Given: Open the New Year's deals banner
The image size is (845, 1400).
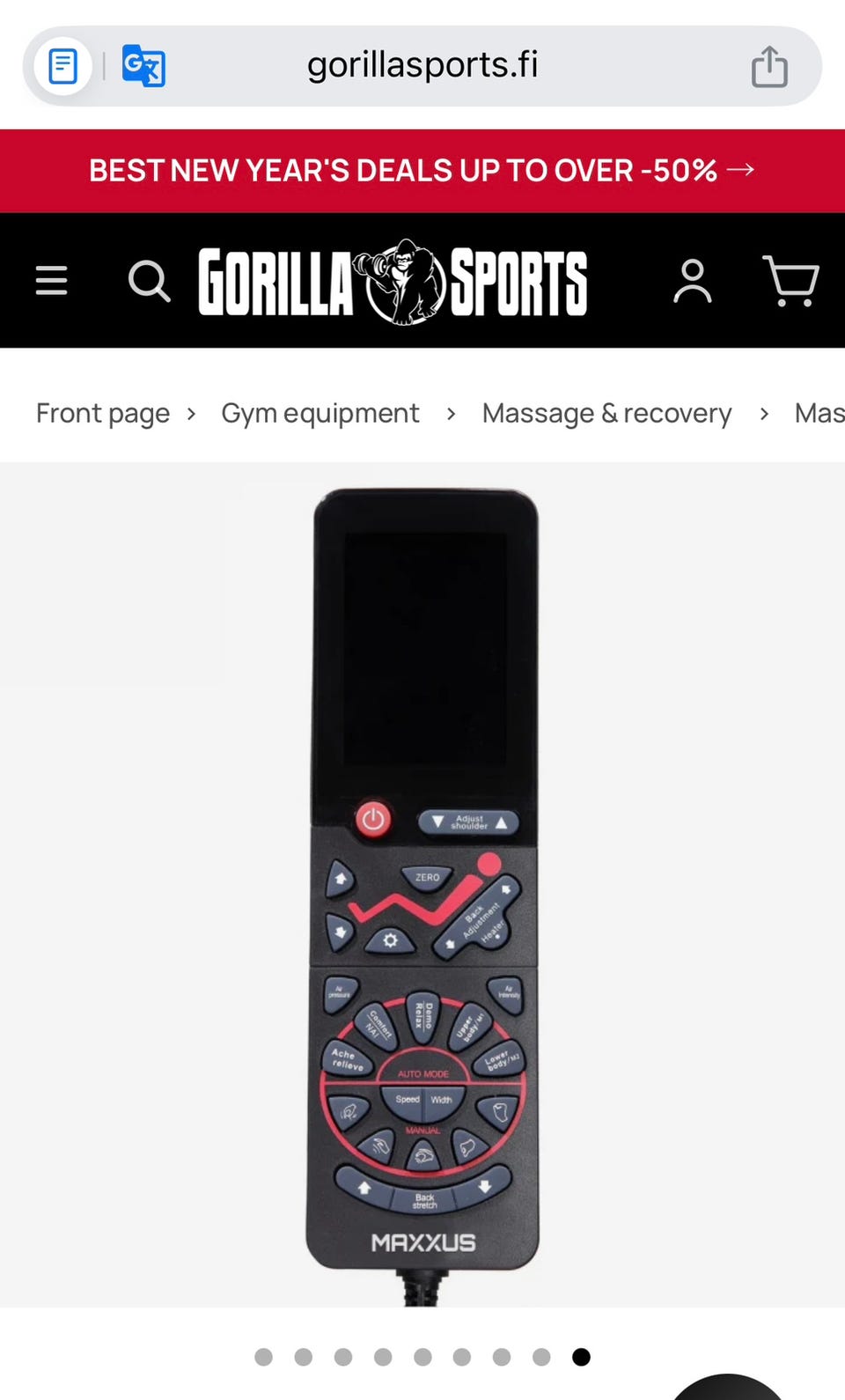Looking at the screenshot, I should point(422,171).
